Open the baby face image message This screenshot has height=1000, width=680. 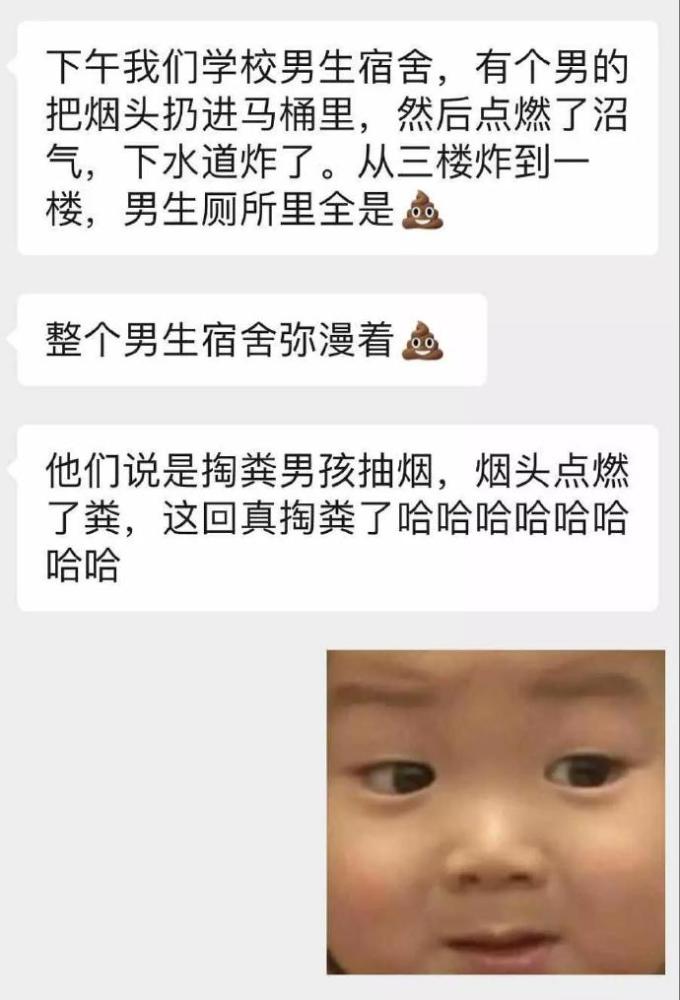[x=496, y=812]
